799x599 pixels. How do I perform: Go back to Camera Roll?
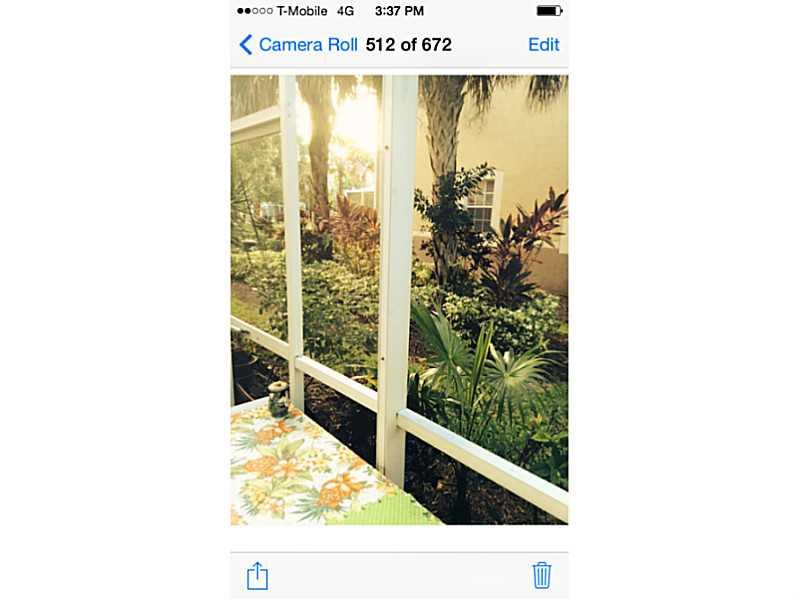297,45
